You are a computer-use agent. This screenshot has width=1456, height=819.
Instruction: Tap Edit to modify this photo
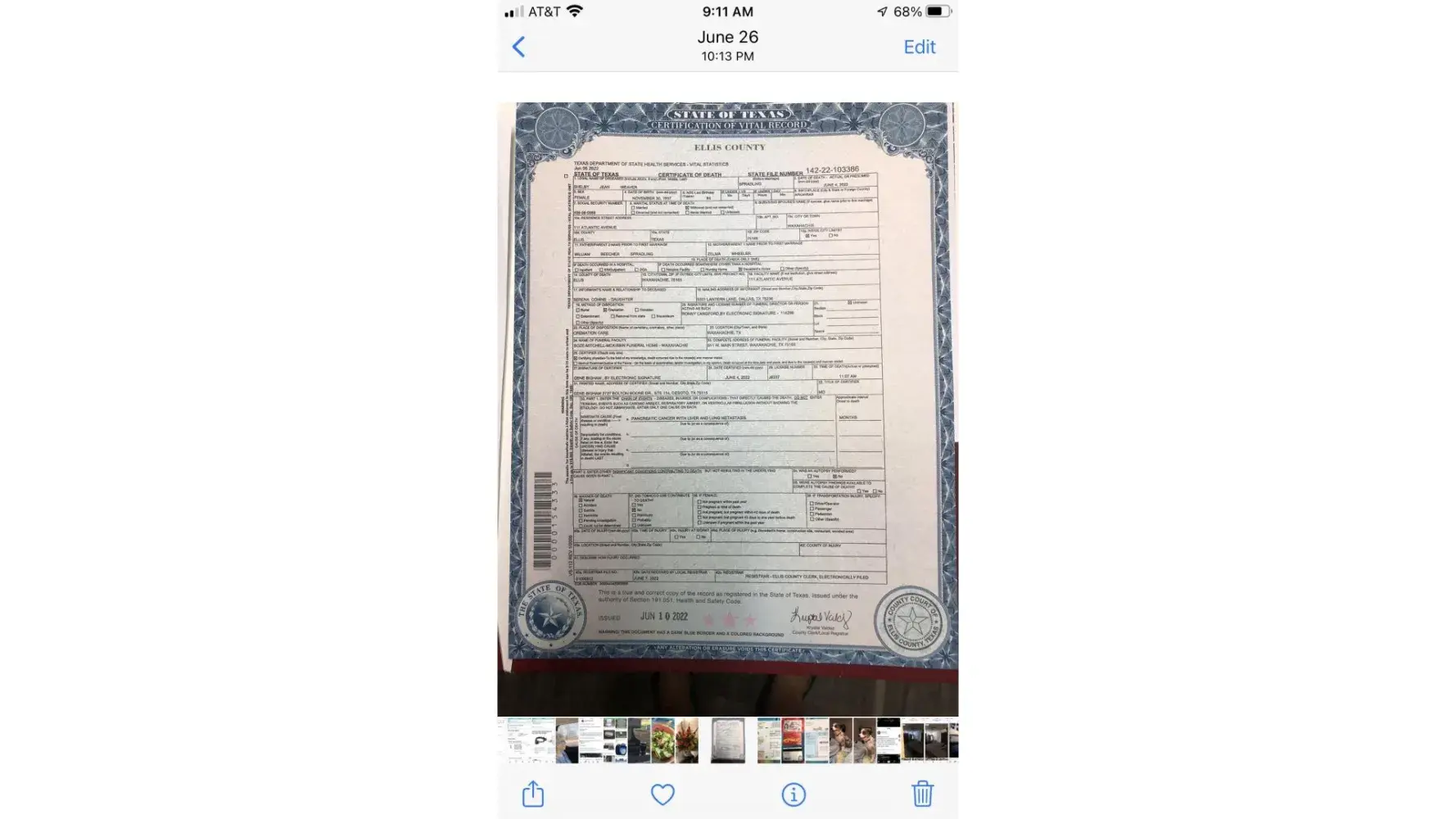point(919,47)
